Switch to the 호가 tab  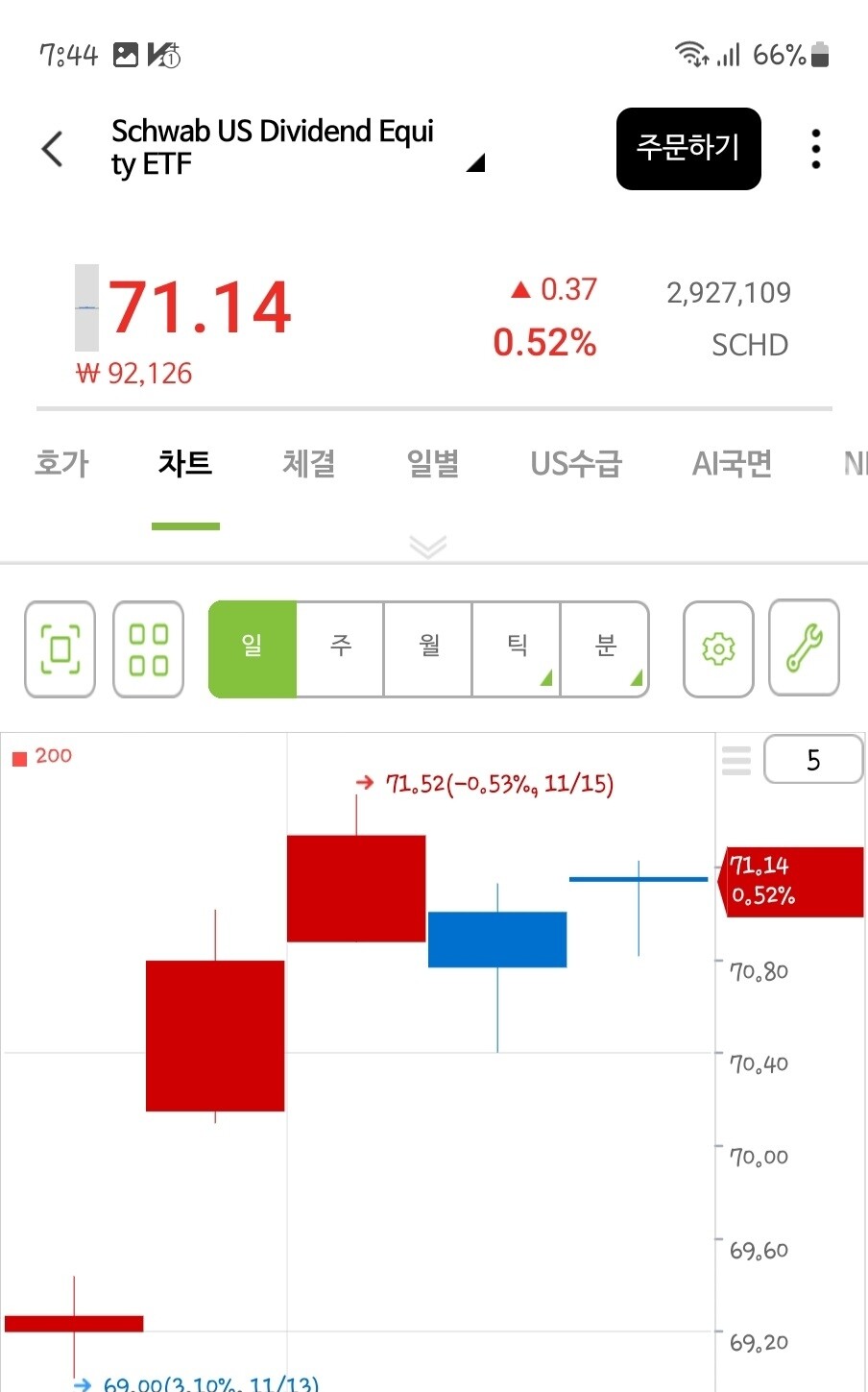(x=61, y=463)
